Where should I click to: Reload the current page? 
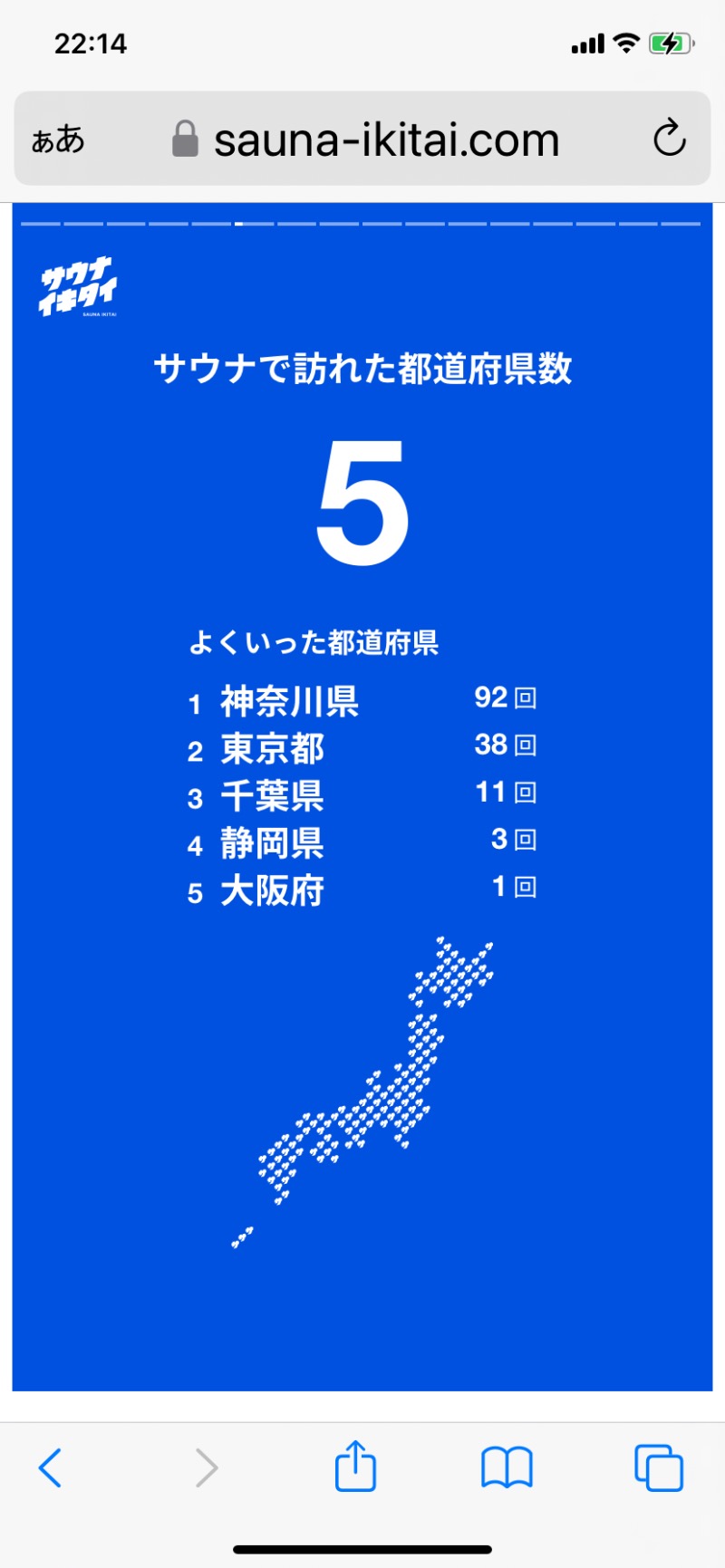point(669,139)
